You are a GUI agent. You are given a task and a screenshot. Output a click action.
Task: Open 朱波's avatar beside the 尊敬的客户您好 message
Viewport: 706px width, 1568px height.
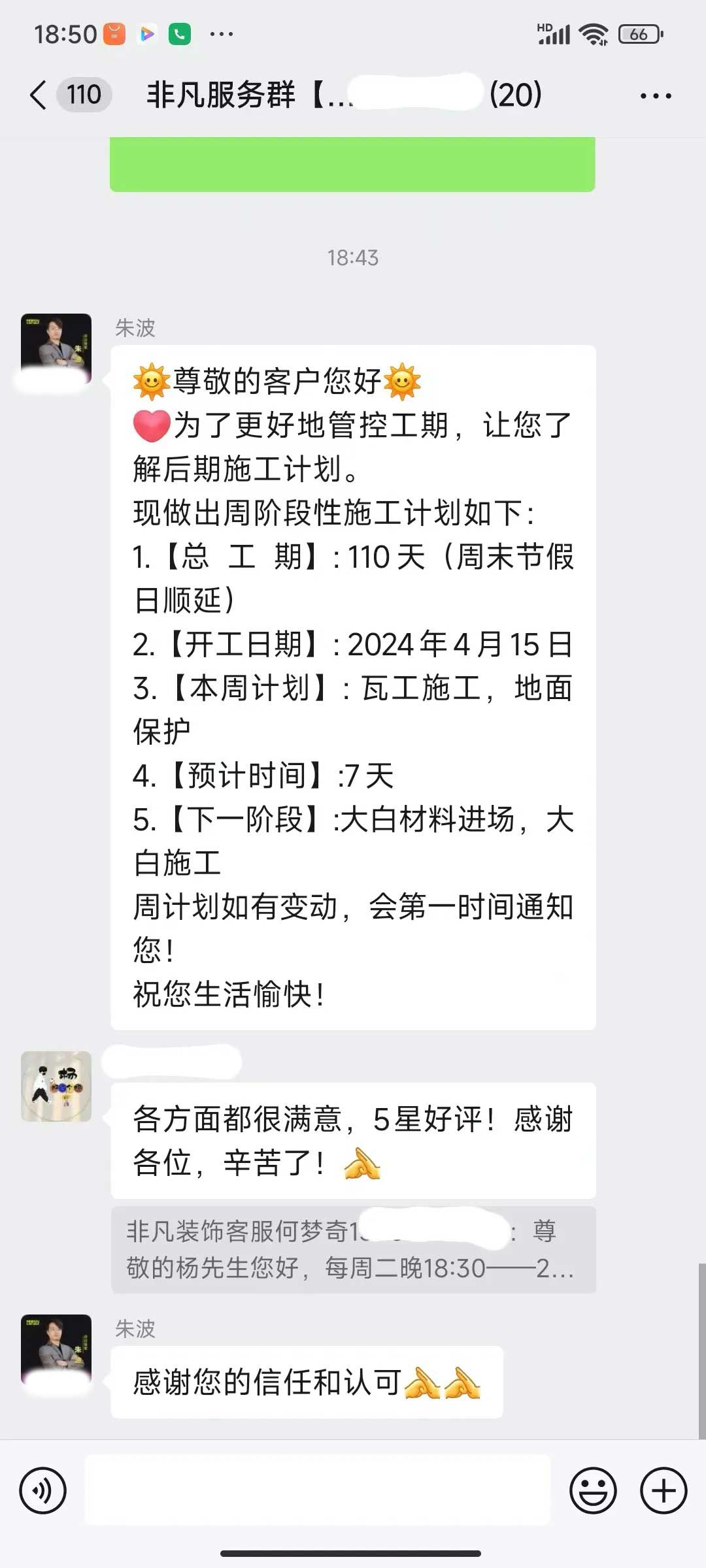(56, 349)
